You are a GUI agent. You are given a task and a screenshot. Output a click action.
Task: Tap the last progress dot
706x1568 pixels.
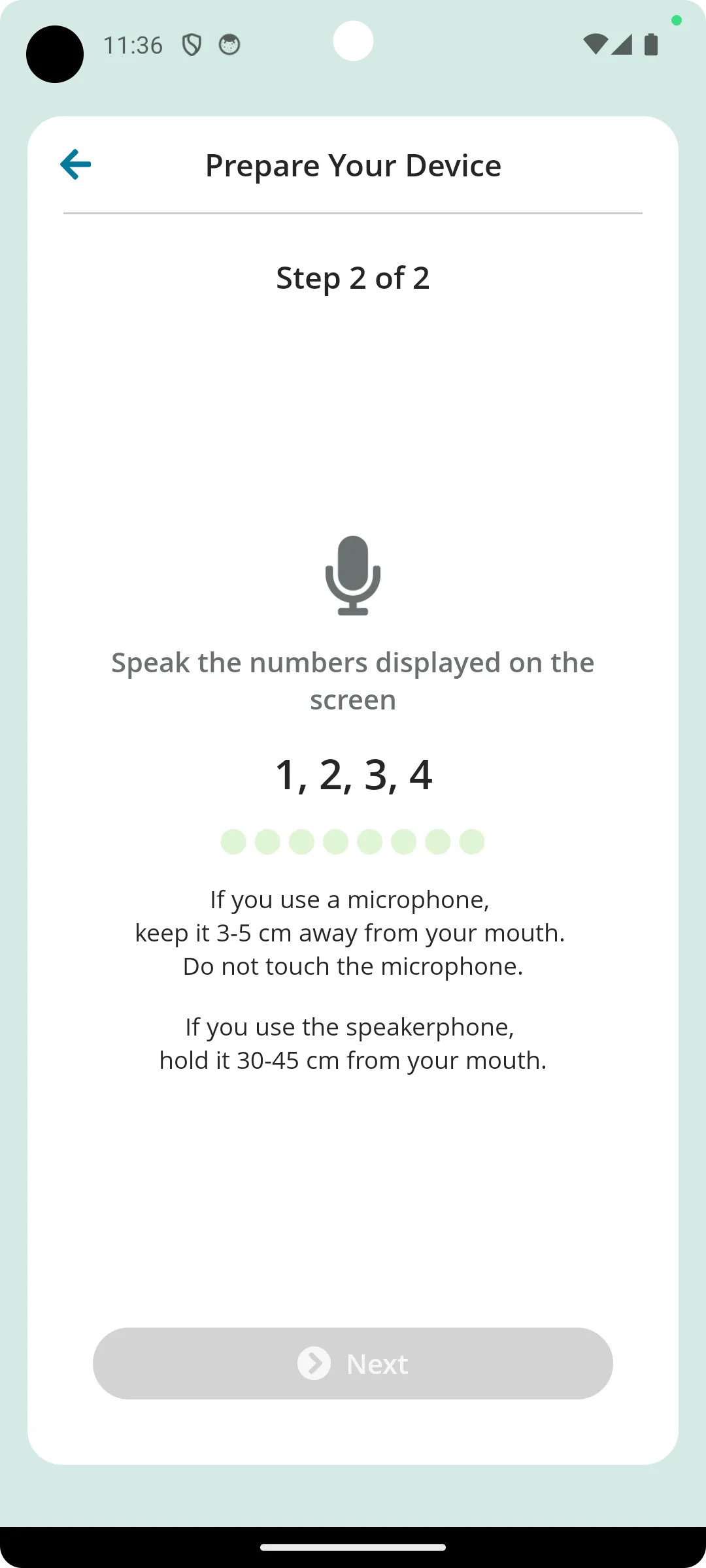471,841
